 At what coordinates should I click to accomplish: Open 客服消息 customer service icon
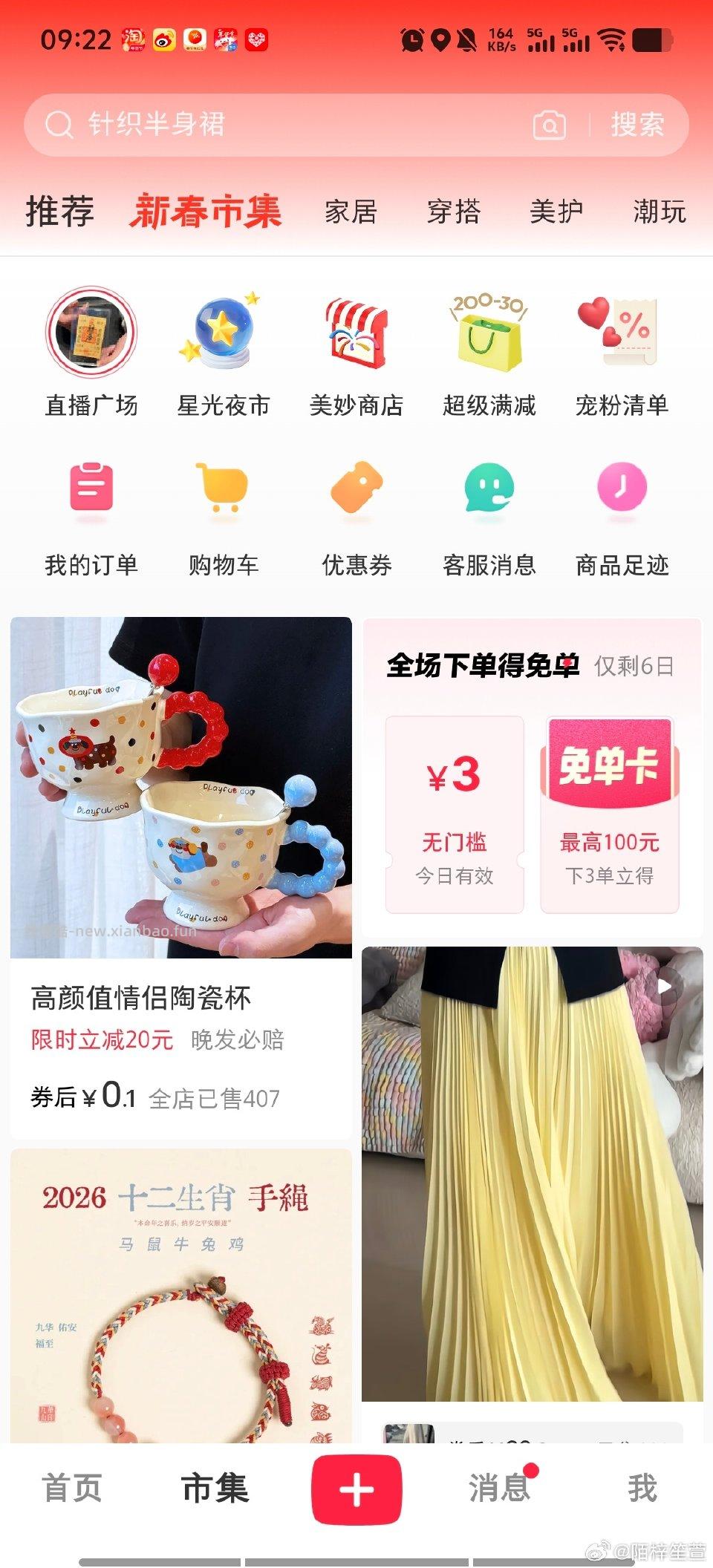489,491
